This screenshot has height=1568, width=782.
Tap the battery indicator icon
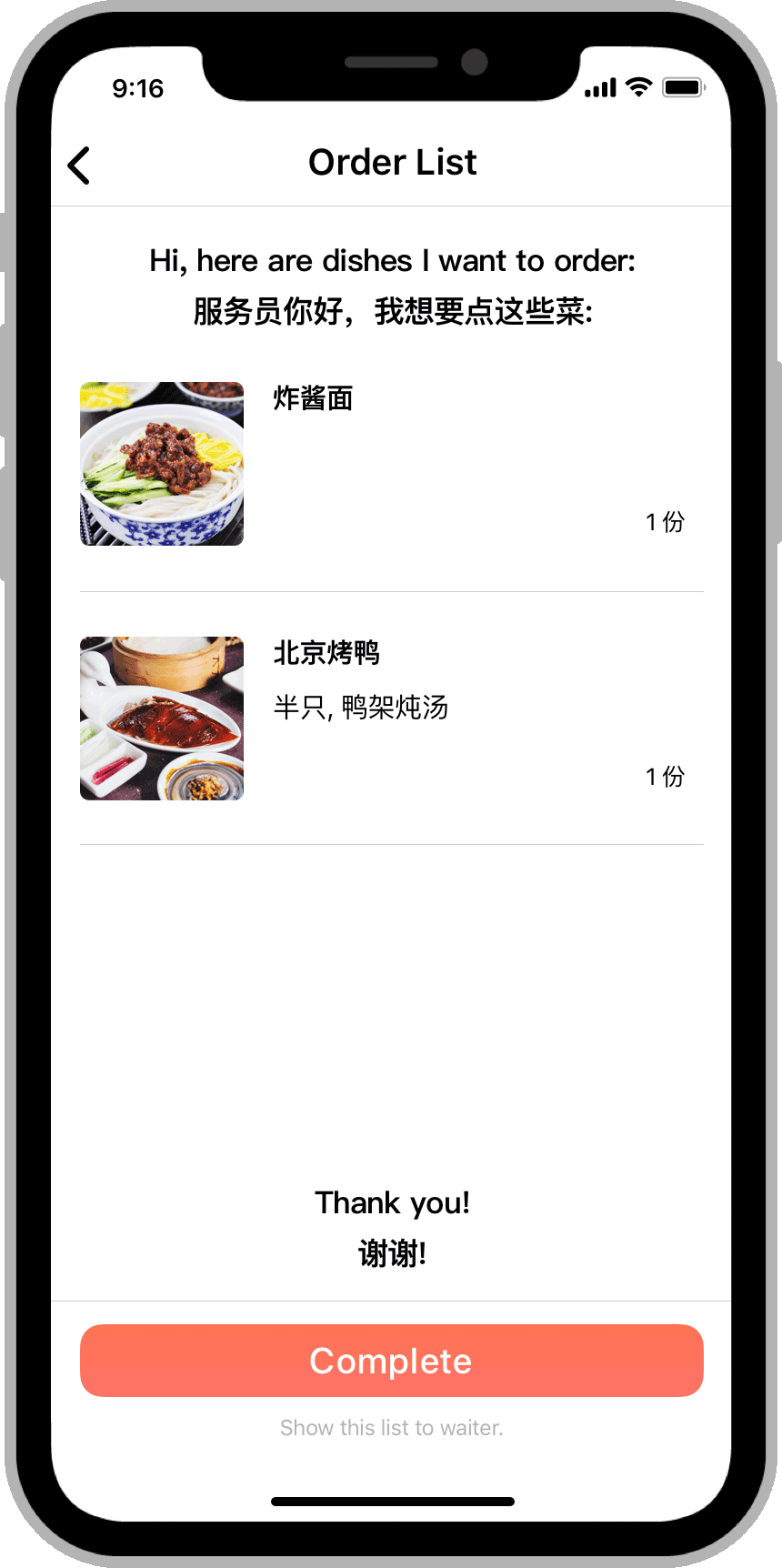click(x=685, y=87)
